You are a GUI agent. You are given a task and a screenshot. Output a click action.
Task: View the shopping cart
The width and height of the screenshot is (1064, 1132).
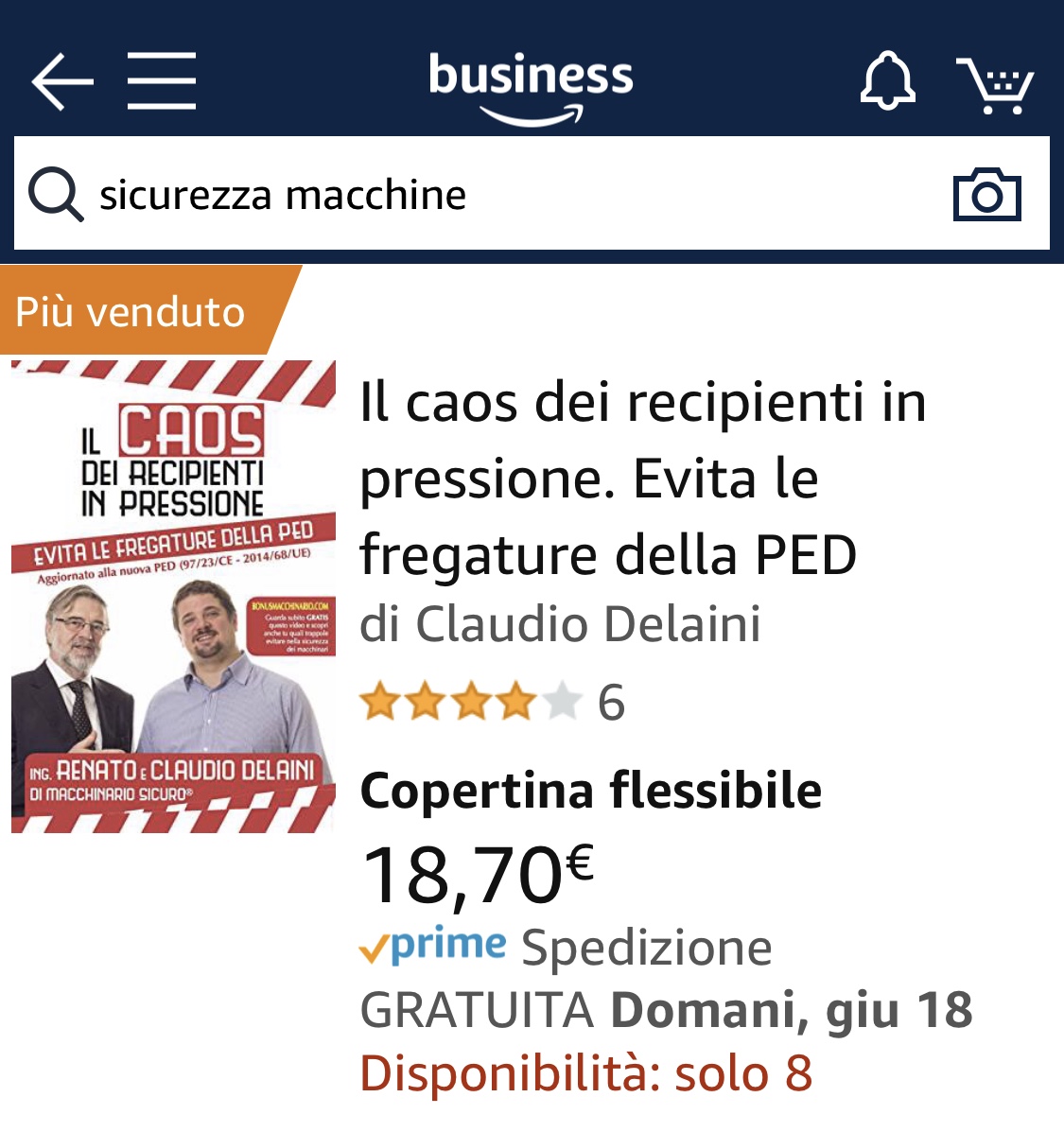(995, 85)
